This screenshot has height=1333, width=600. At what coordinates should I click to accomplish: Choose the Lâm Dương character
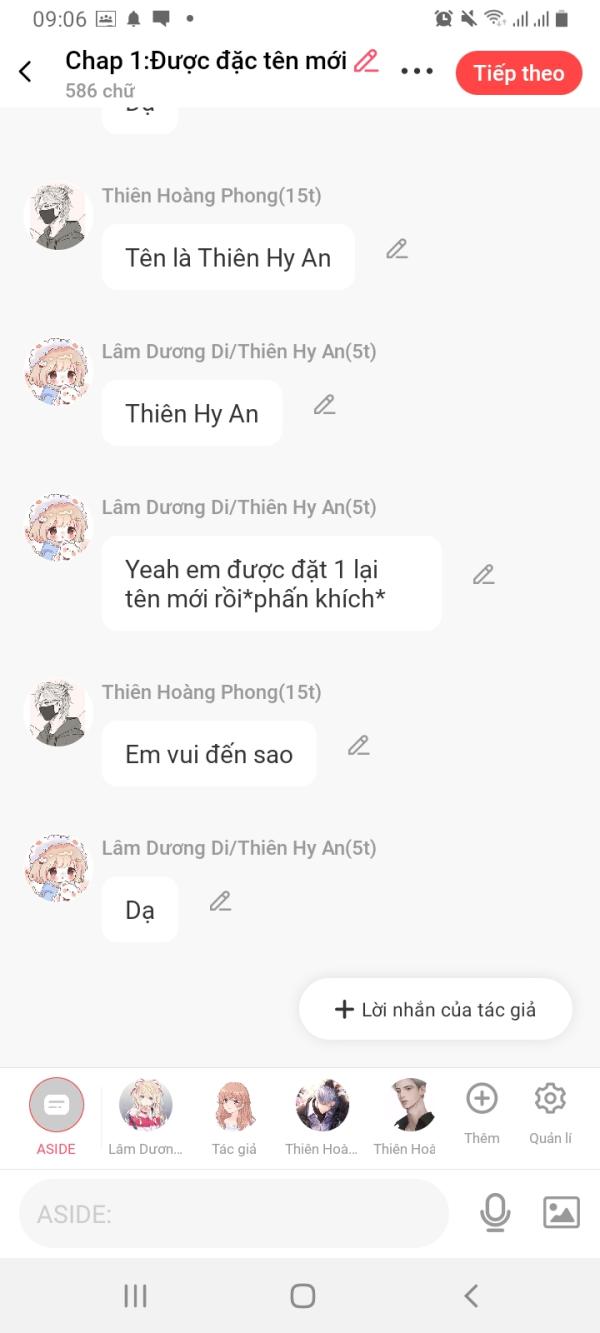tap(146, 1117)
